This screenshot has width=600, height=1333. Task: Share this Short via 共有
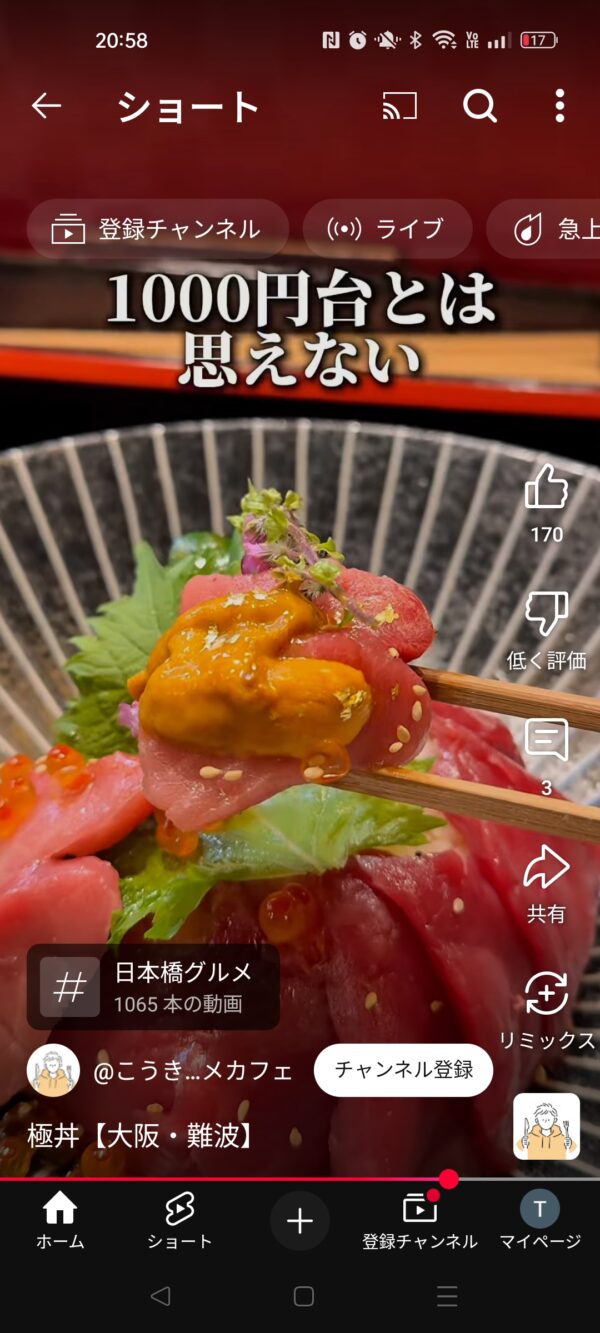(x=546, y=868)
